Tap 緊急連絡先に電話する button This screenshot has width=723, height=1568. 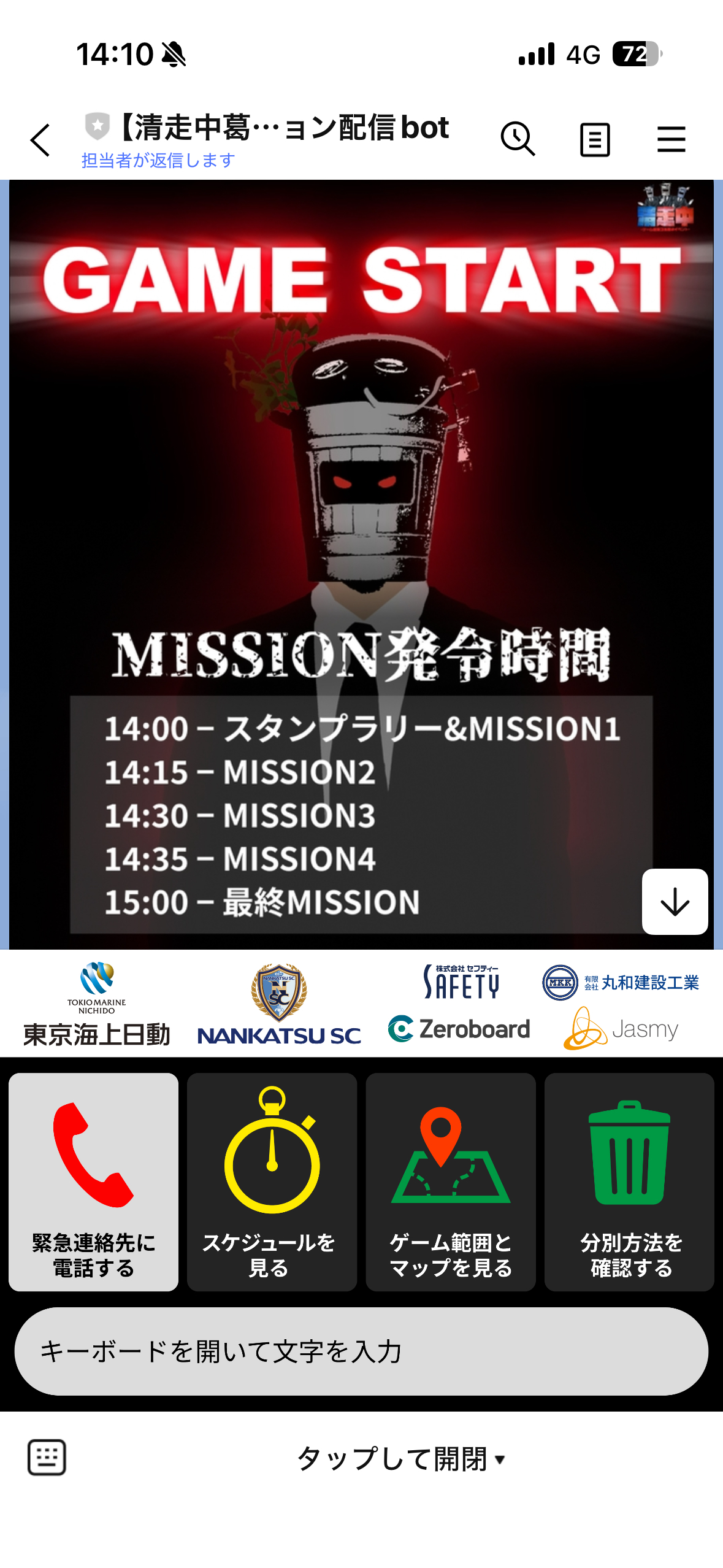[x=94, y=1181]
